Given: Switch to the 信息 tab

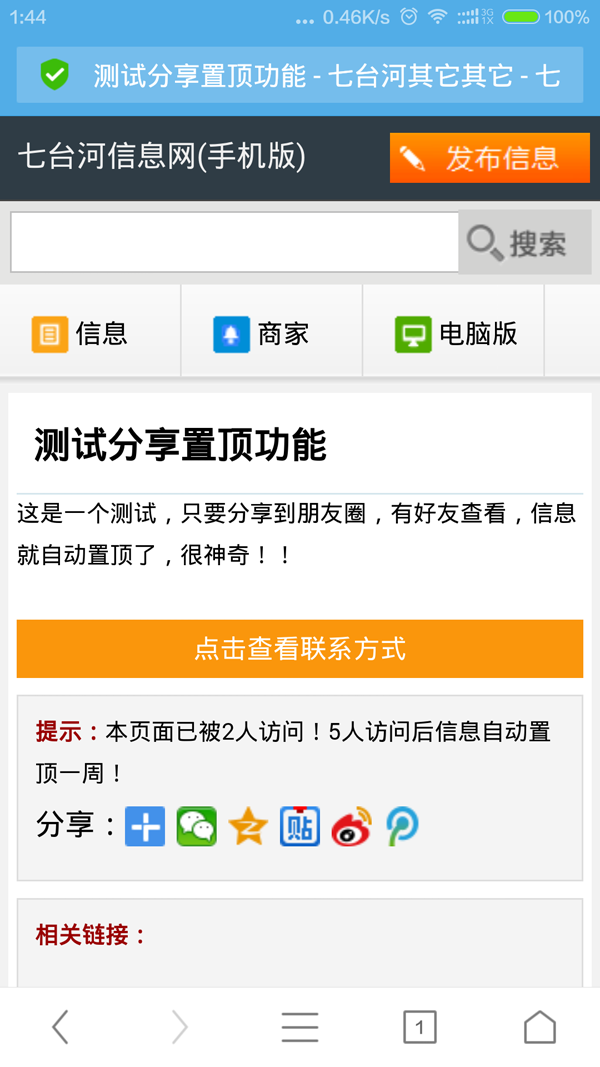Looking at the screenshot, I should [90, 333].
